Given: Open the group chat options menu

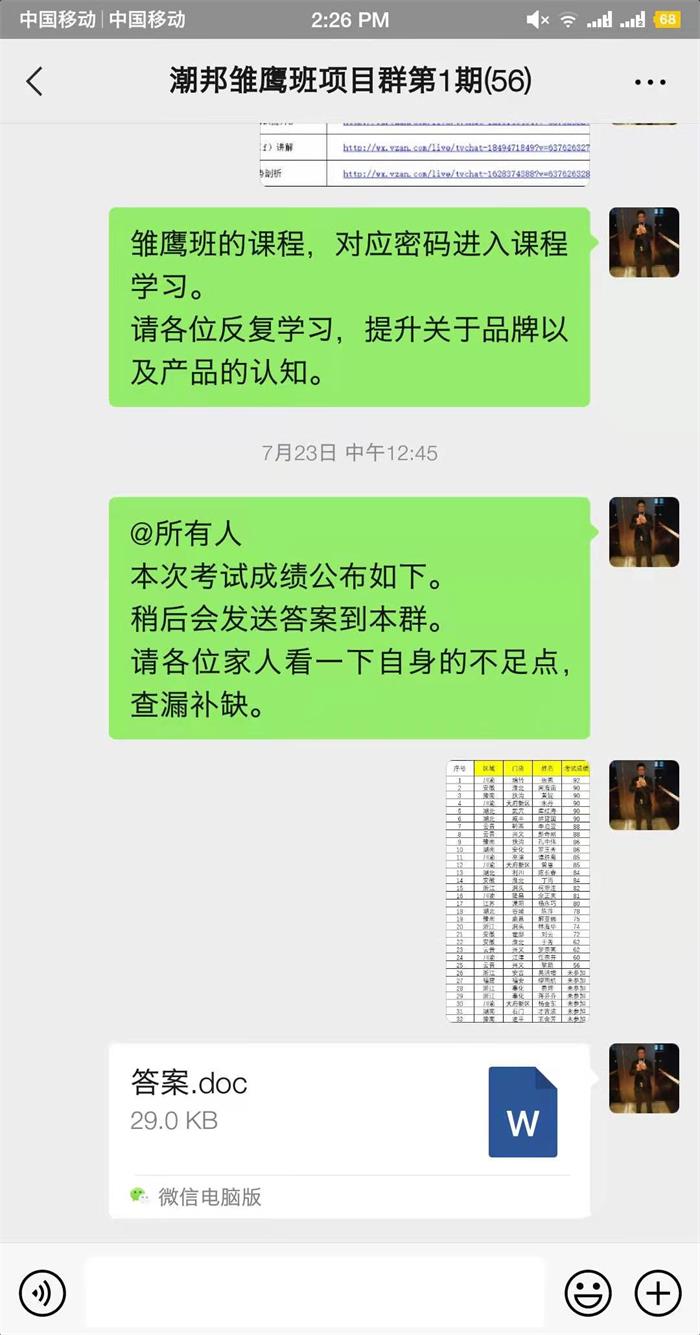Looking at the screenshot, I should point(650,82).
